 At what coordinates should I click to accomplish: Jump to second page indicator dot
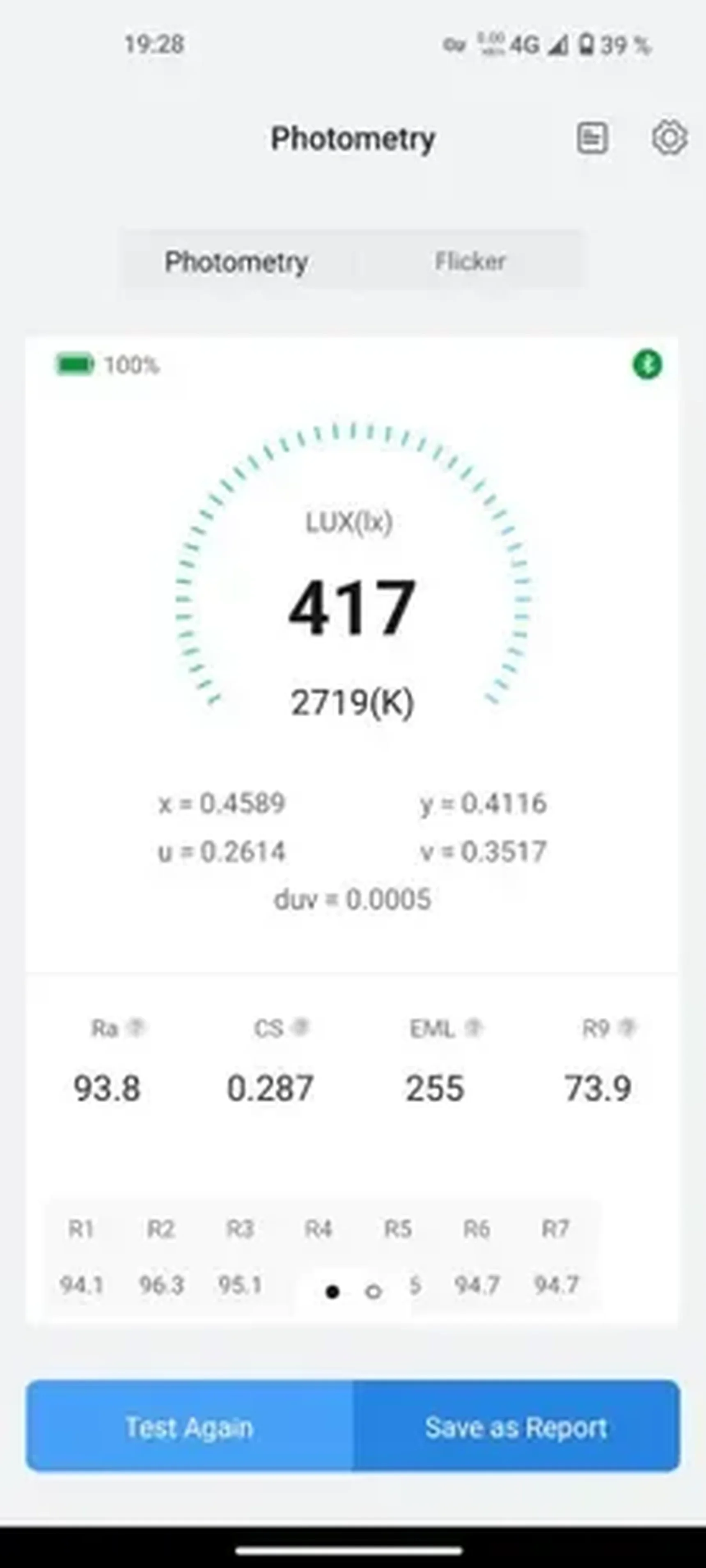point(374,1290)
